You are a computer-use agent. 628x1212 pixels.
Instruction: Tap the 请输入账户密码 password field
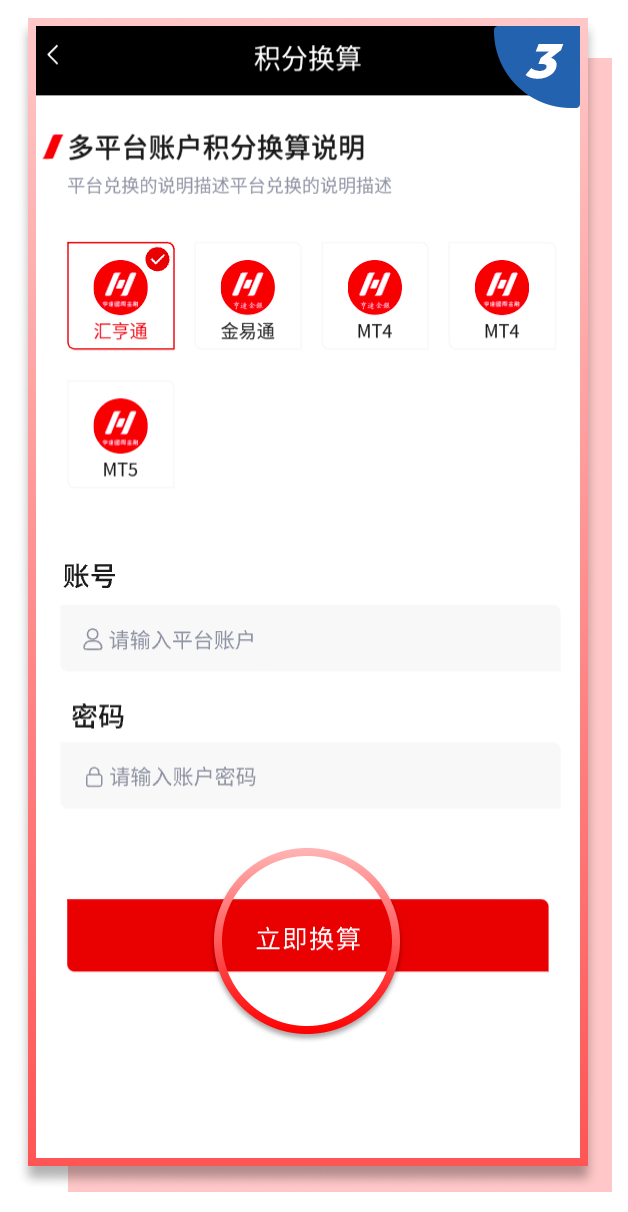[x=310, y=776]
